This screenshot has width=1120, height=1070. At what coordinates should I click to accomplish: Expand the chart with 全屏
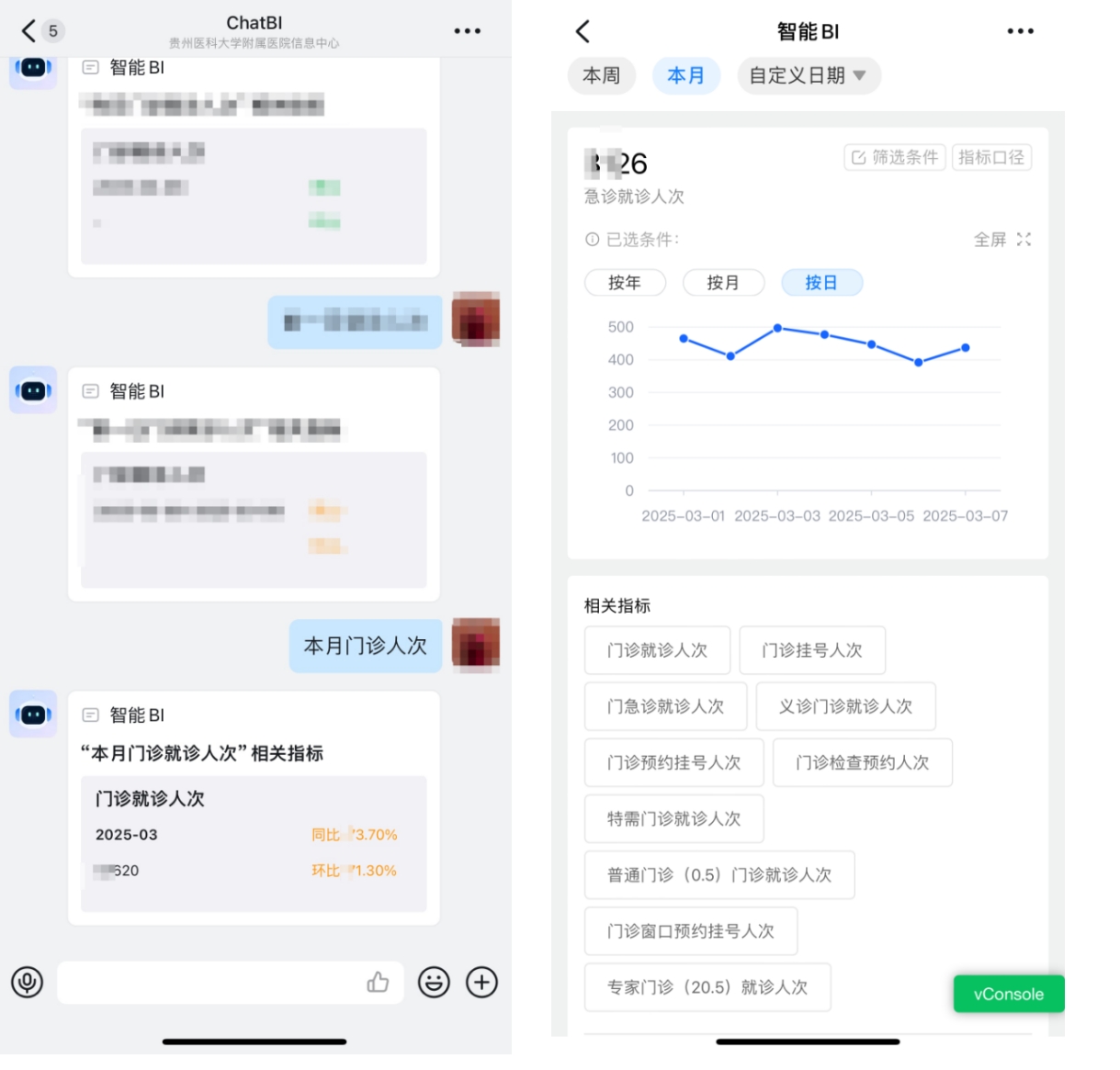pos(1001,240)
